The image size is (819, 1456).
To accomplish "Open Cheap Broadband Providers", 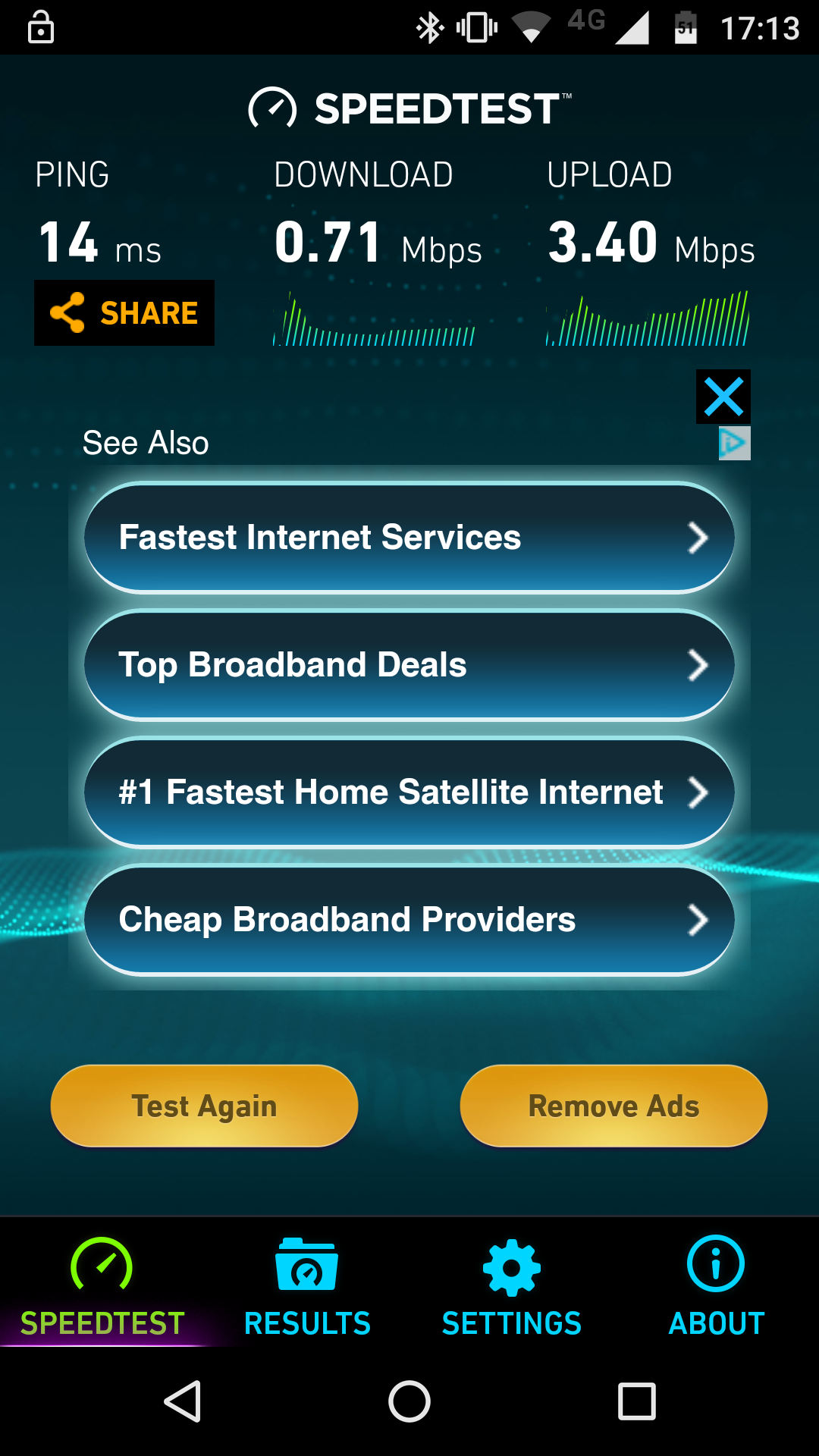I will point(409,920).
